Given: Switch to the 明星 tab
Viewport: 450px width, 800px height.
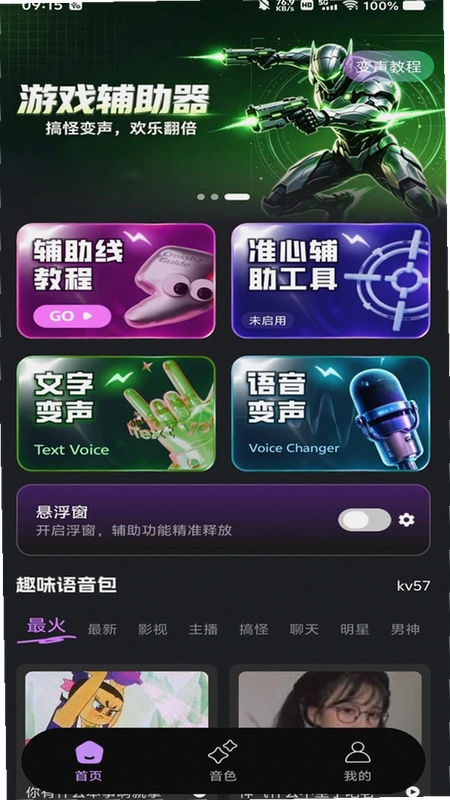Looking at the screenshot, I should (x=355, y=629).
